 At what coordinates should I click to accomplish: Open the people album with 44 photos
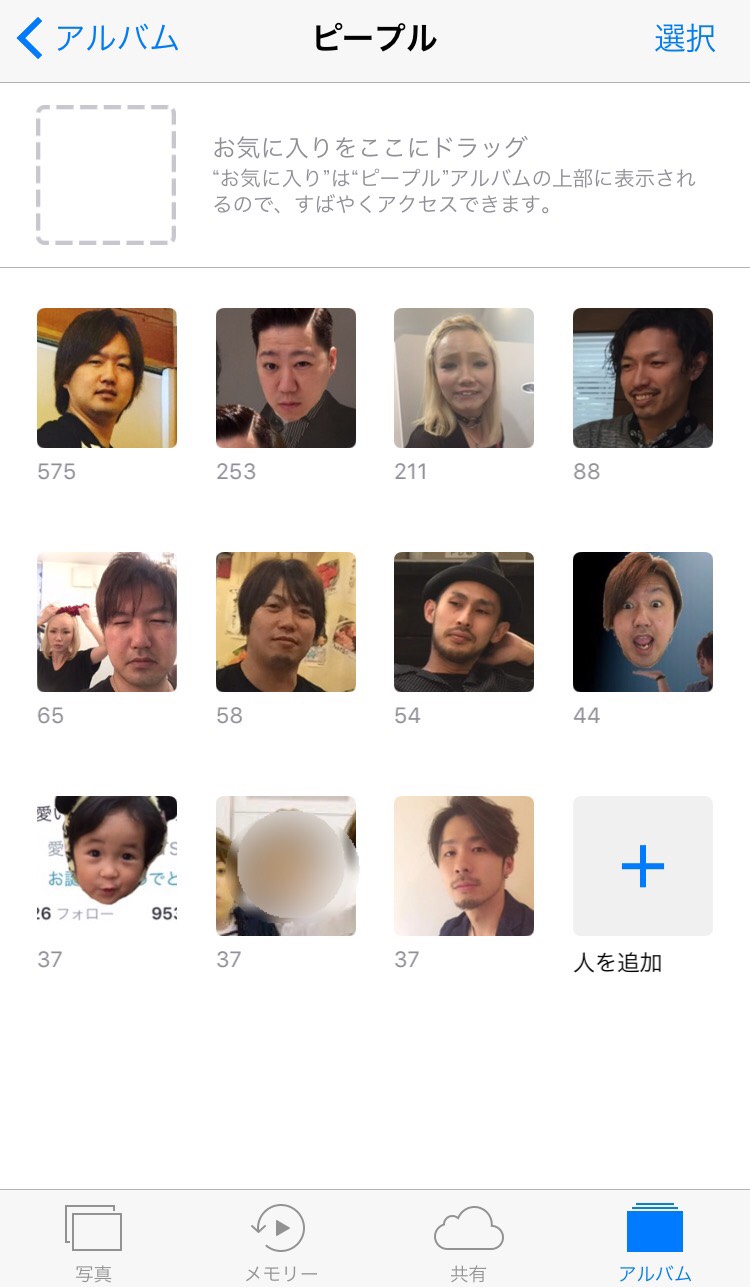point(643,622)
